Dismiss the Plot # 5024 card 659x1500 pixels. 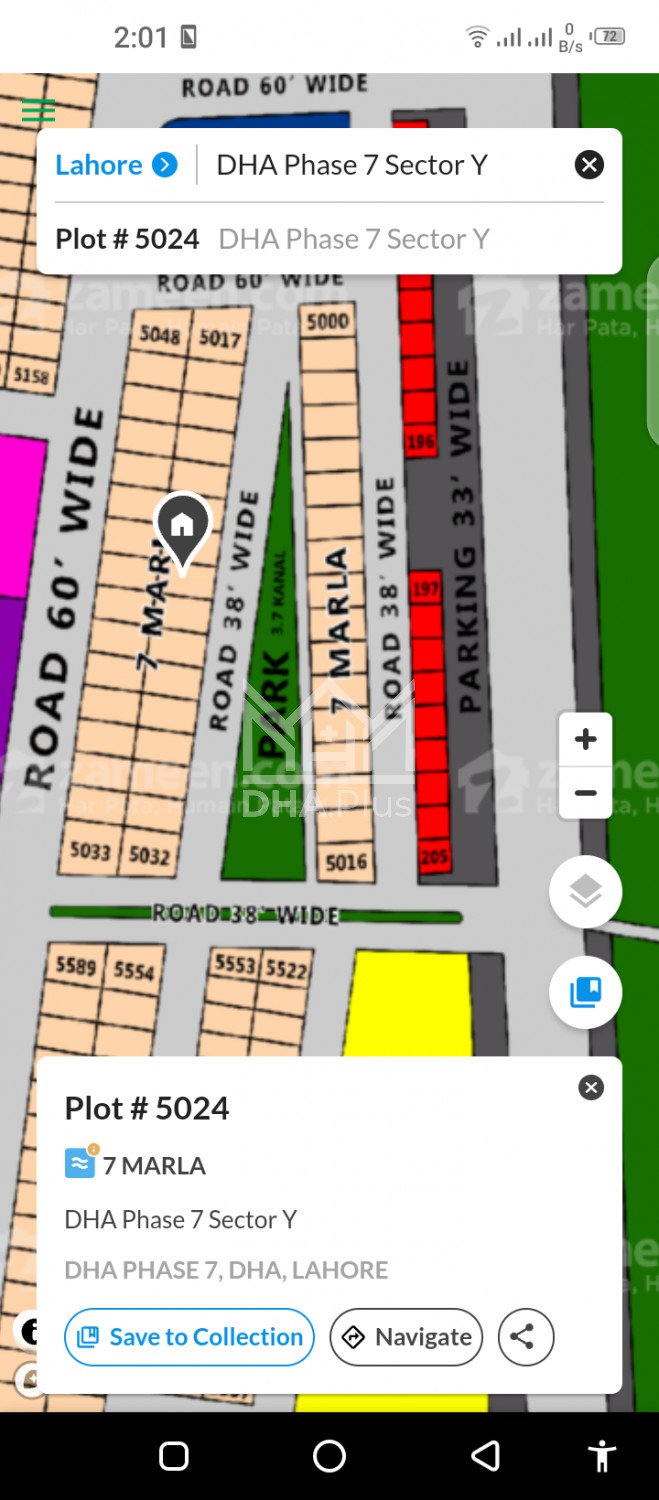591,1087
